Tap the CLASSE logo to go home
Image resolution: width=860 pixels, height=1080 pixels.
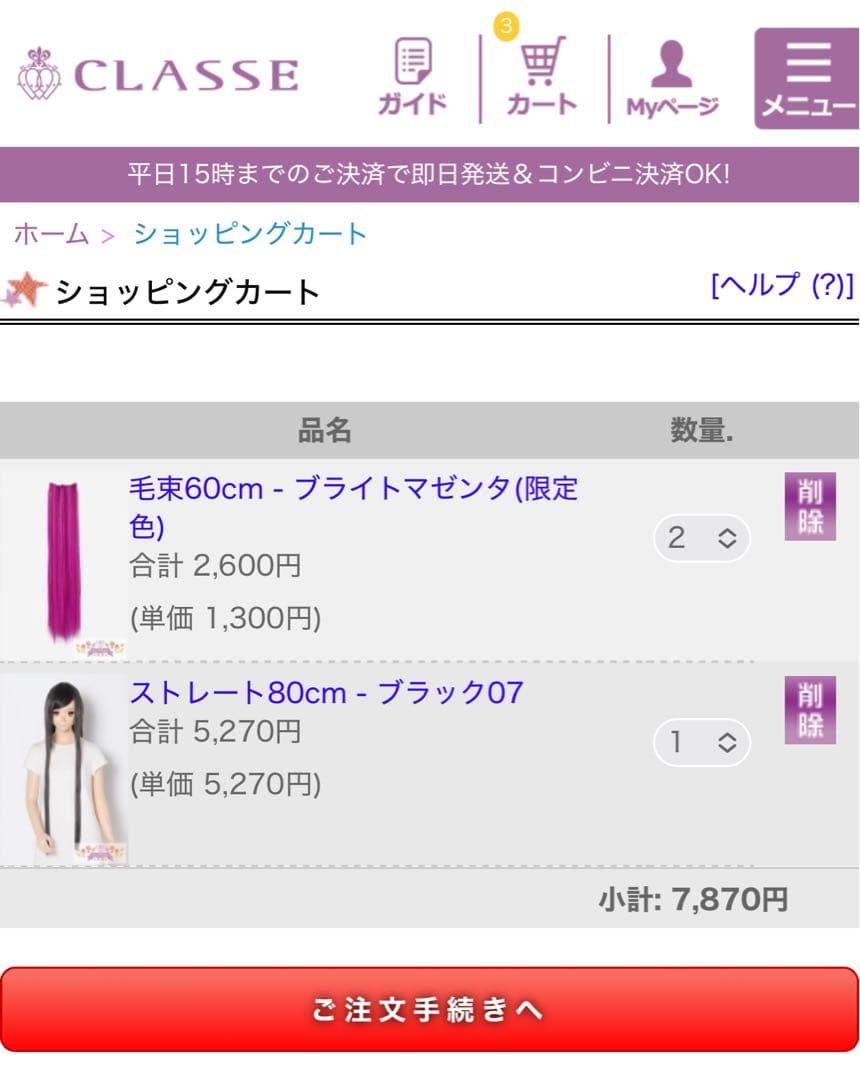click(x=158, y=75)
